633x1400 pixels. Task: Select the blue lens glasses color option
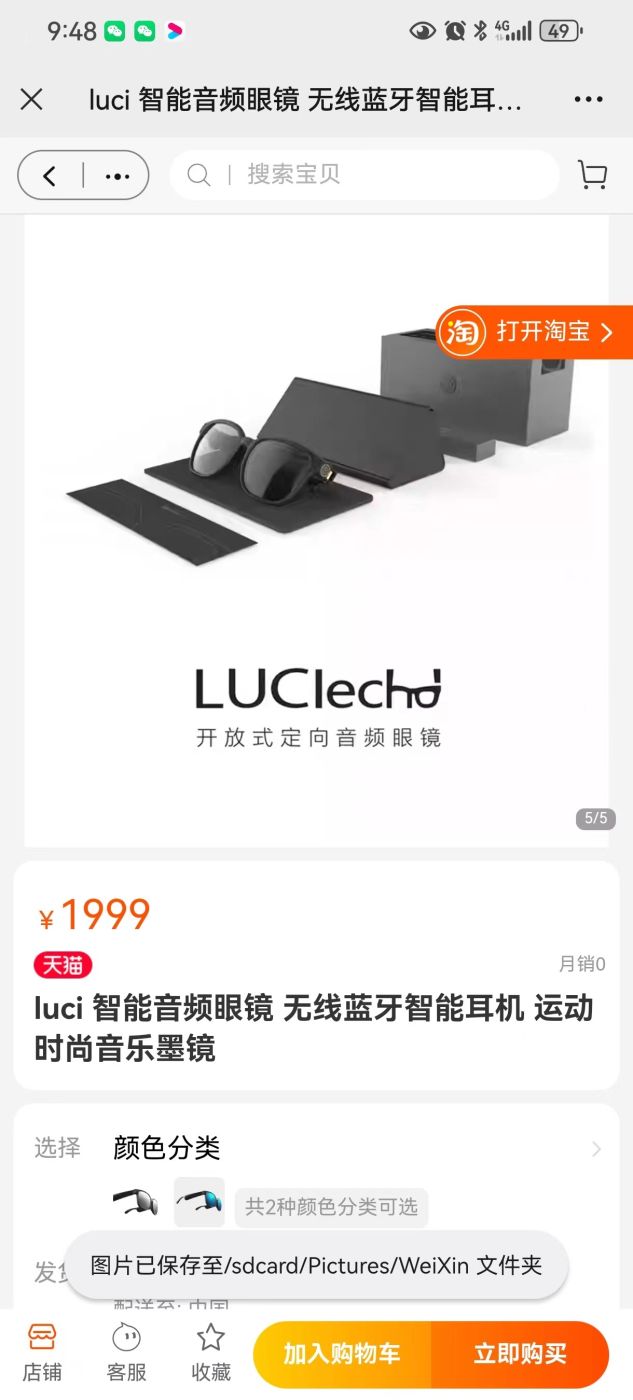point(199,1202)
